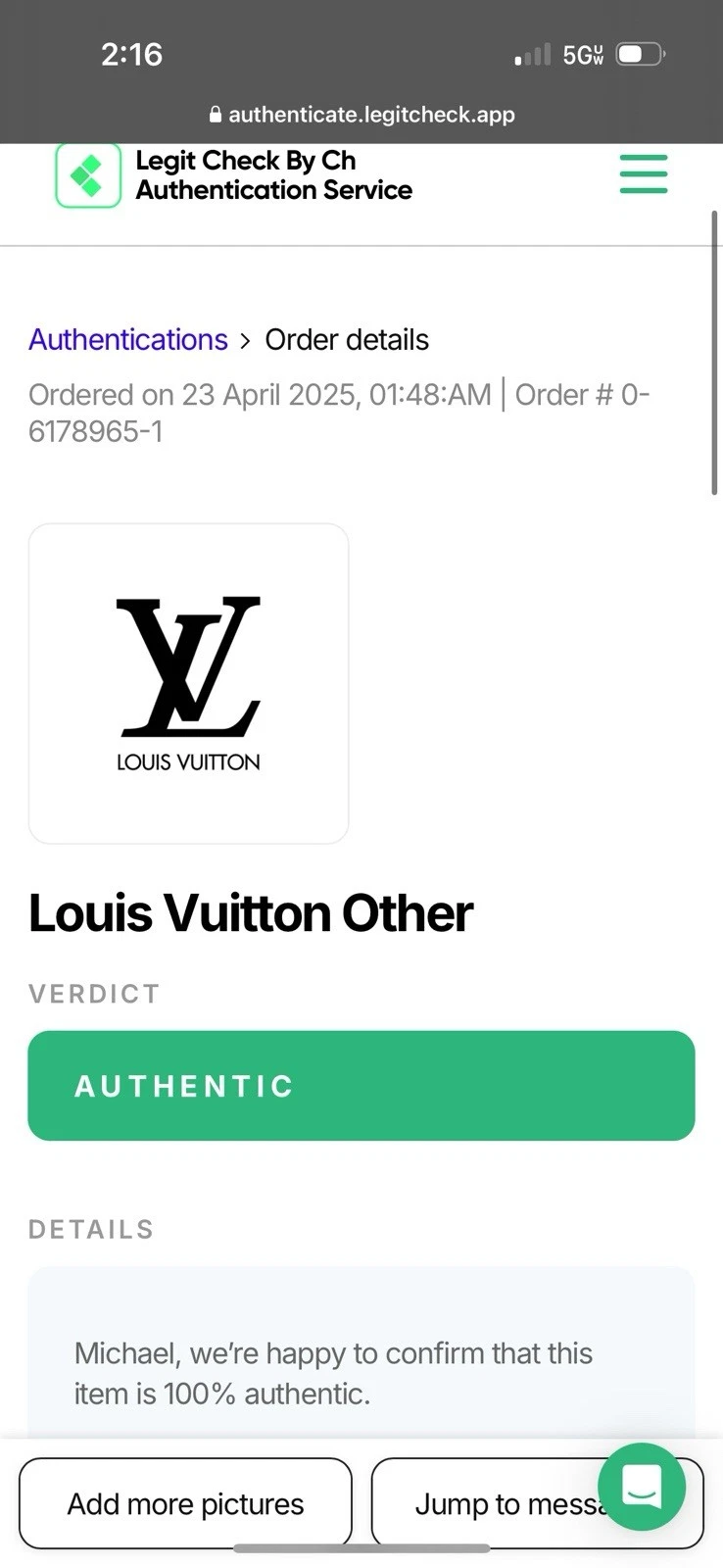
Task: Tap the green AUTHENTIC verdict banner
Action: (361, 1085)
